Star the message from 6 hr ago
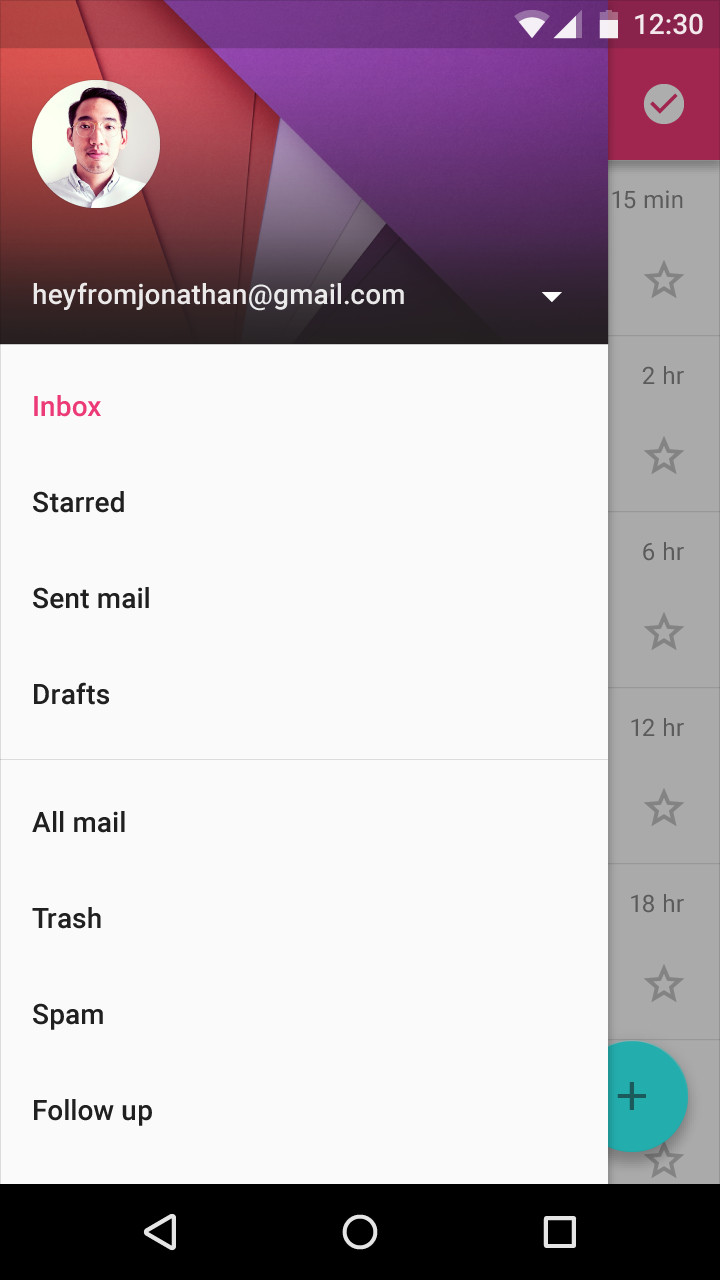Screen dimensions: 720x1280 point(664,632)
